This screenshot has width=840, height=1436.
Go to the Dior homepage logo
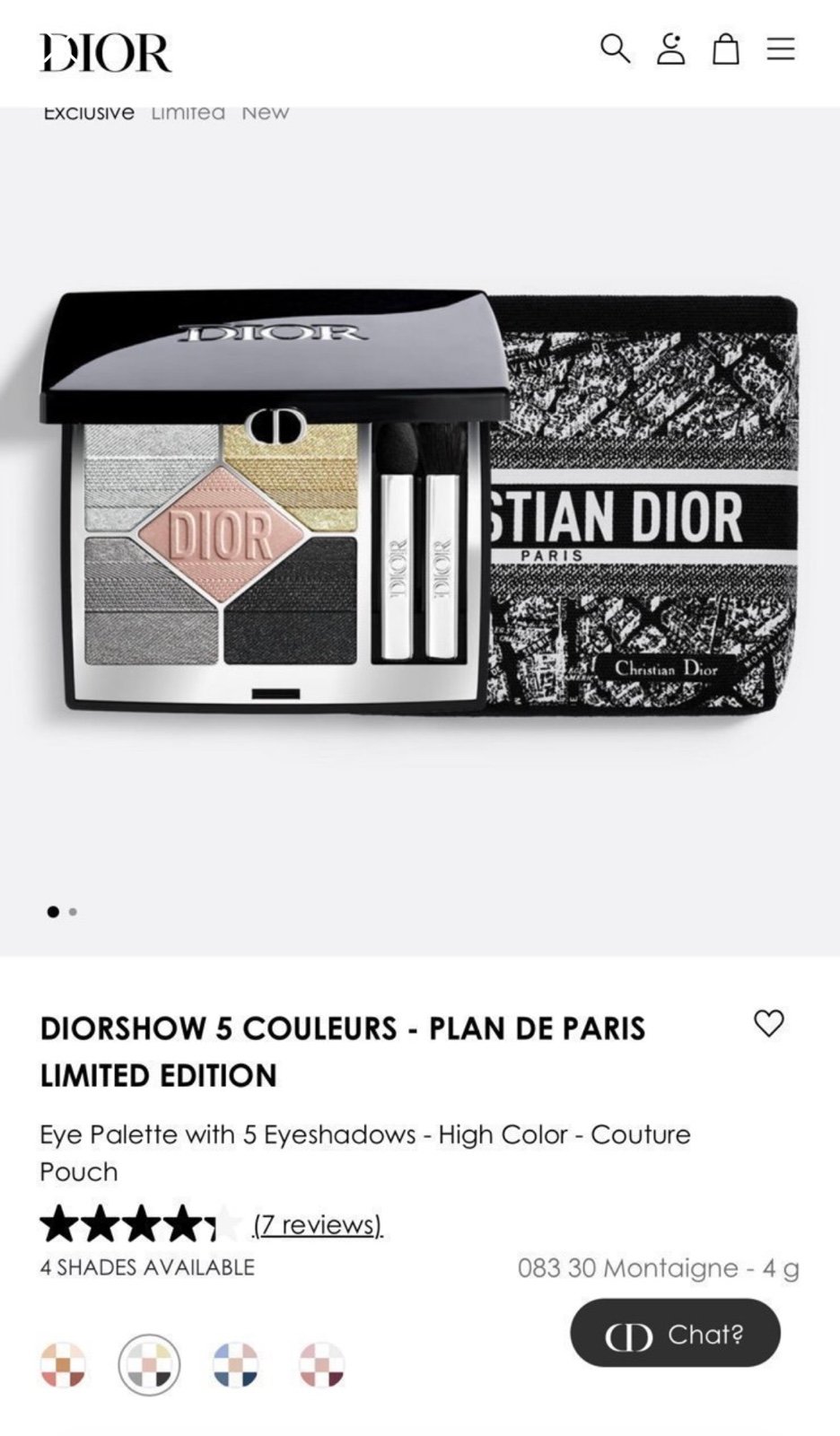(x=105, y=53)
